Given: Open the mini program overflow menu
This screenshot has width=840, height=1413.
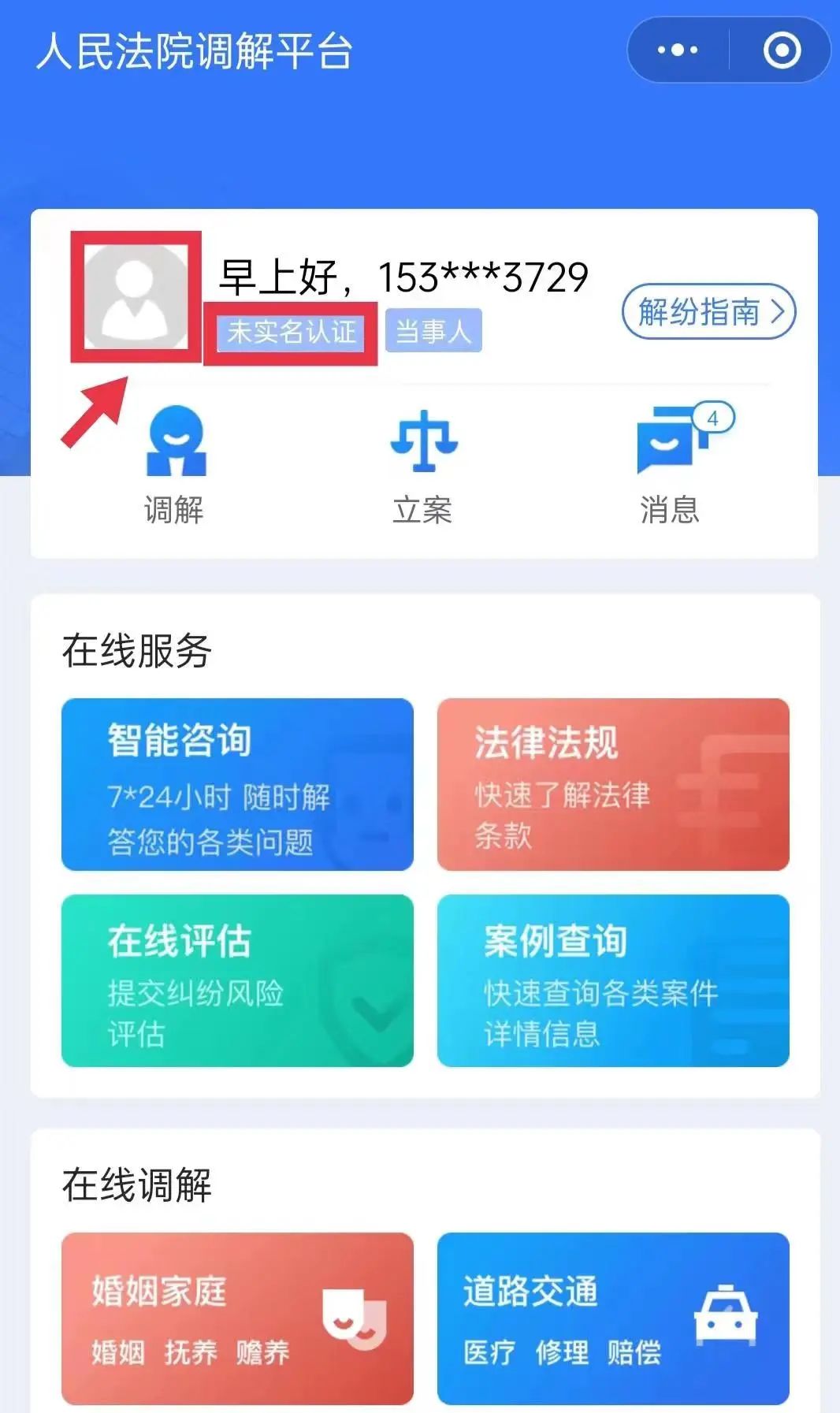Looking at the screenshot, I should pyautogui.click(x=678, y=50).
